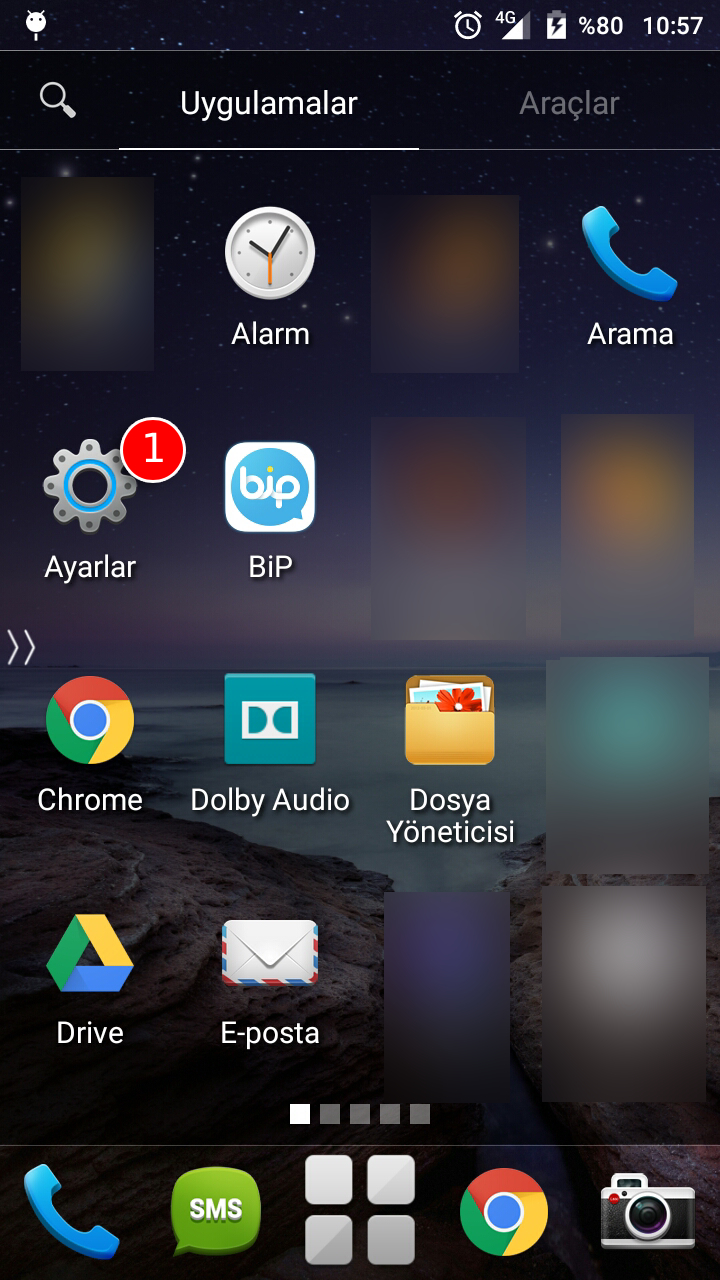This screenshot has height=1280, width=720.
Task: Open the dock phone dialer
Action: click(x=71, y=1211)
